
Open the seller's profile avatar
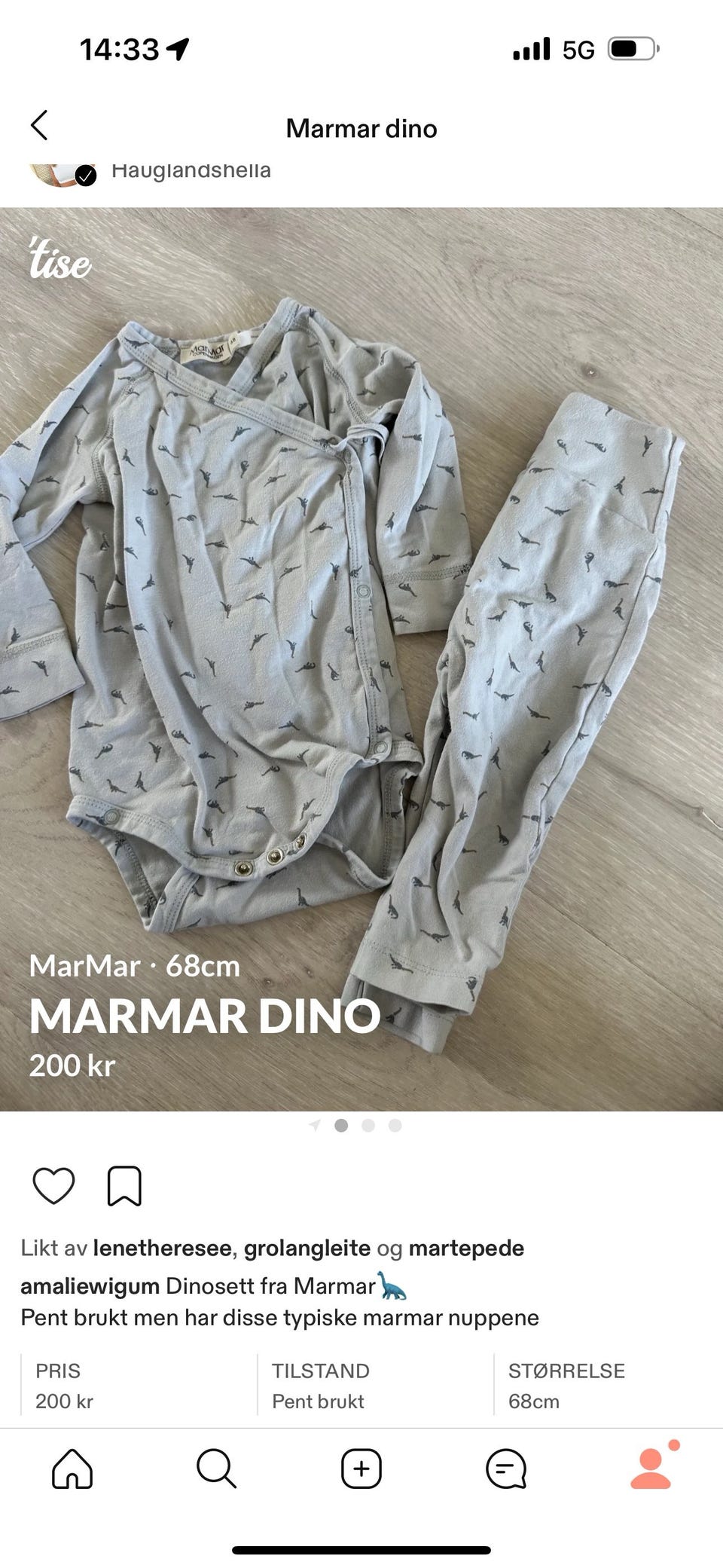point(63,174)
